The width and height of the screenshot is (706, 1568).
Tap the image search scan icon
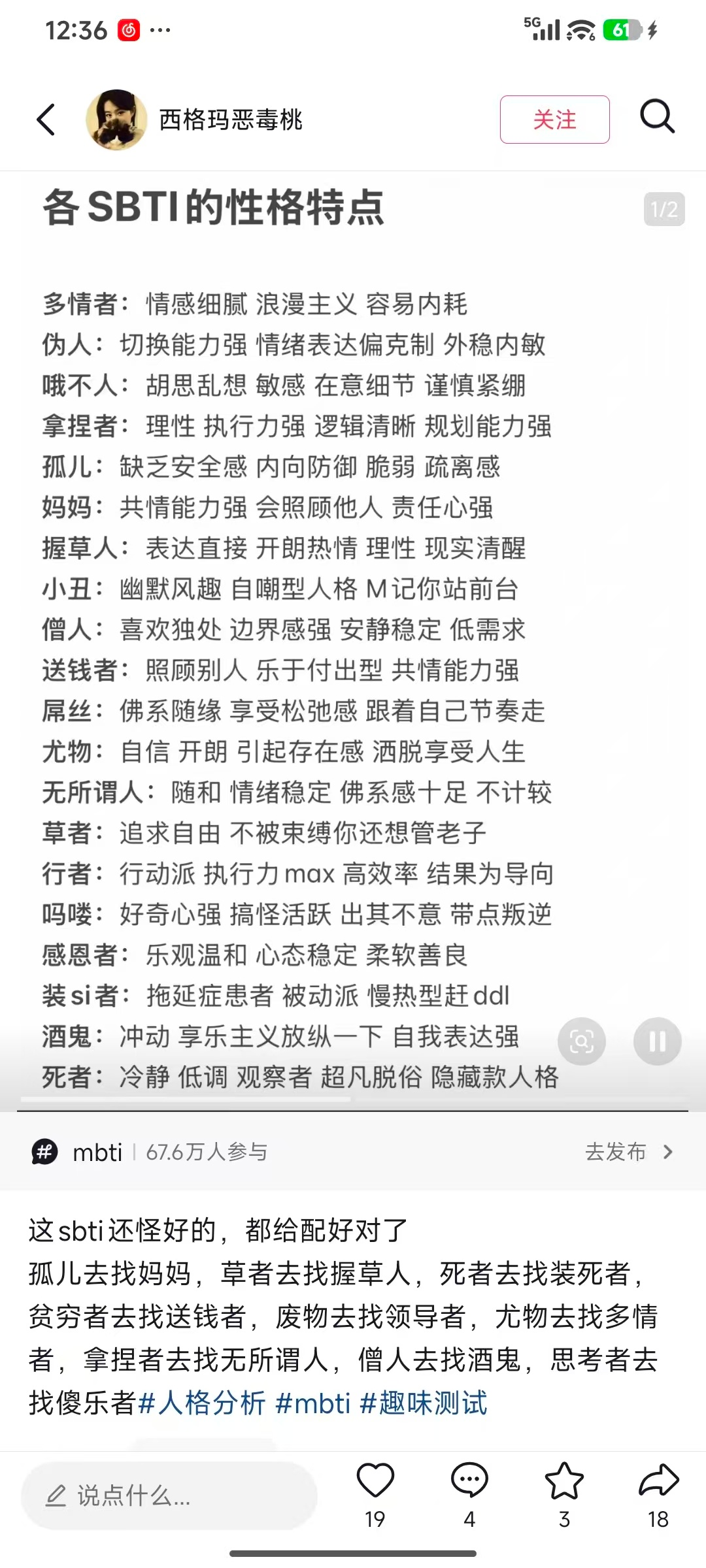click(x=581, y=1041)
